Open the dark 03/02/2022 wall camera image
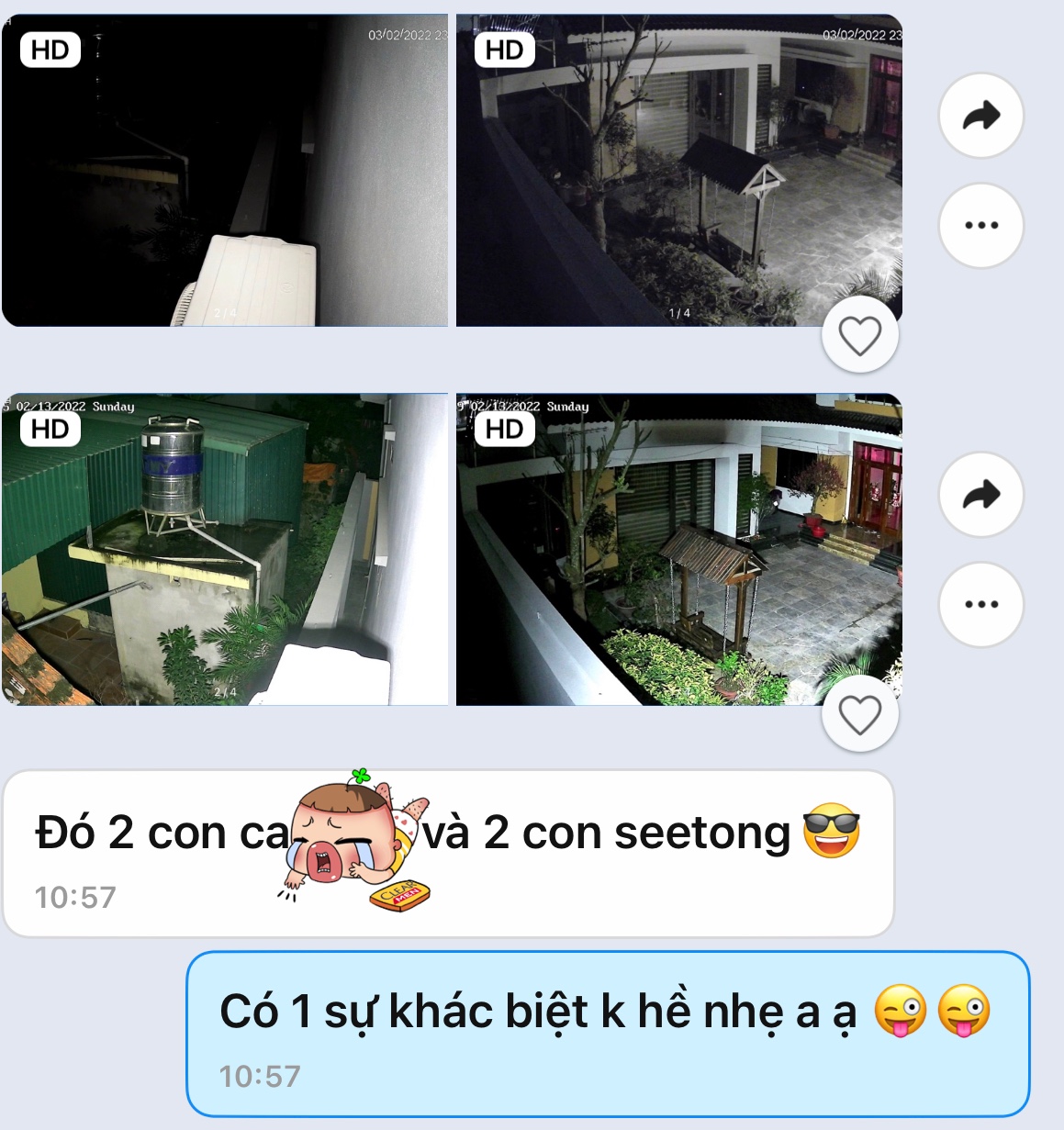This screenshot has width=1064, height=1130. point(224,170)
